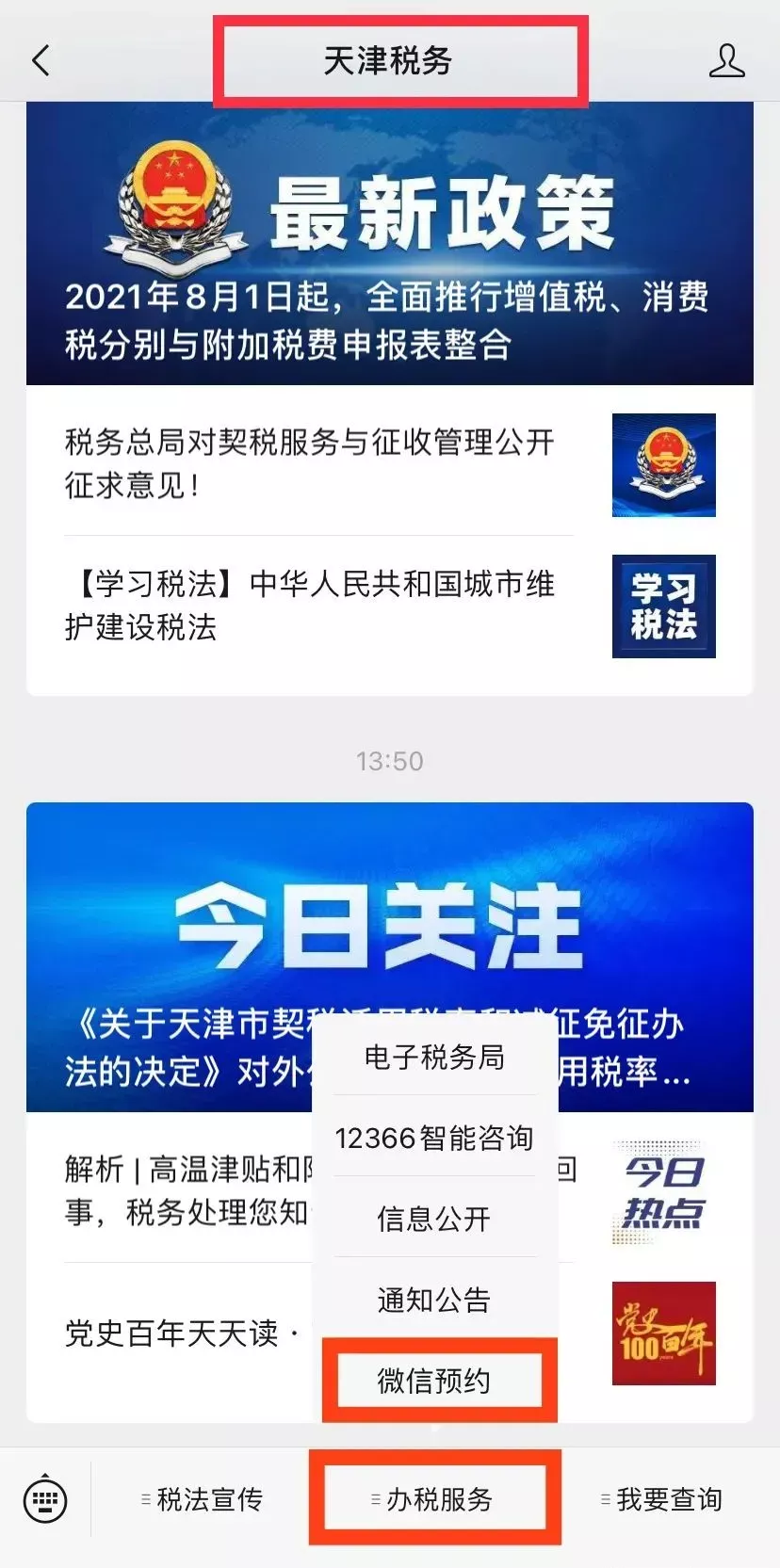Open the 税法宣传 bottom menu

202,1499
